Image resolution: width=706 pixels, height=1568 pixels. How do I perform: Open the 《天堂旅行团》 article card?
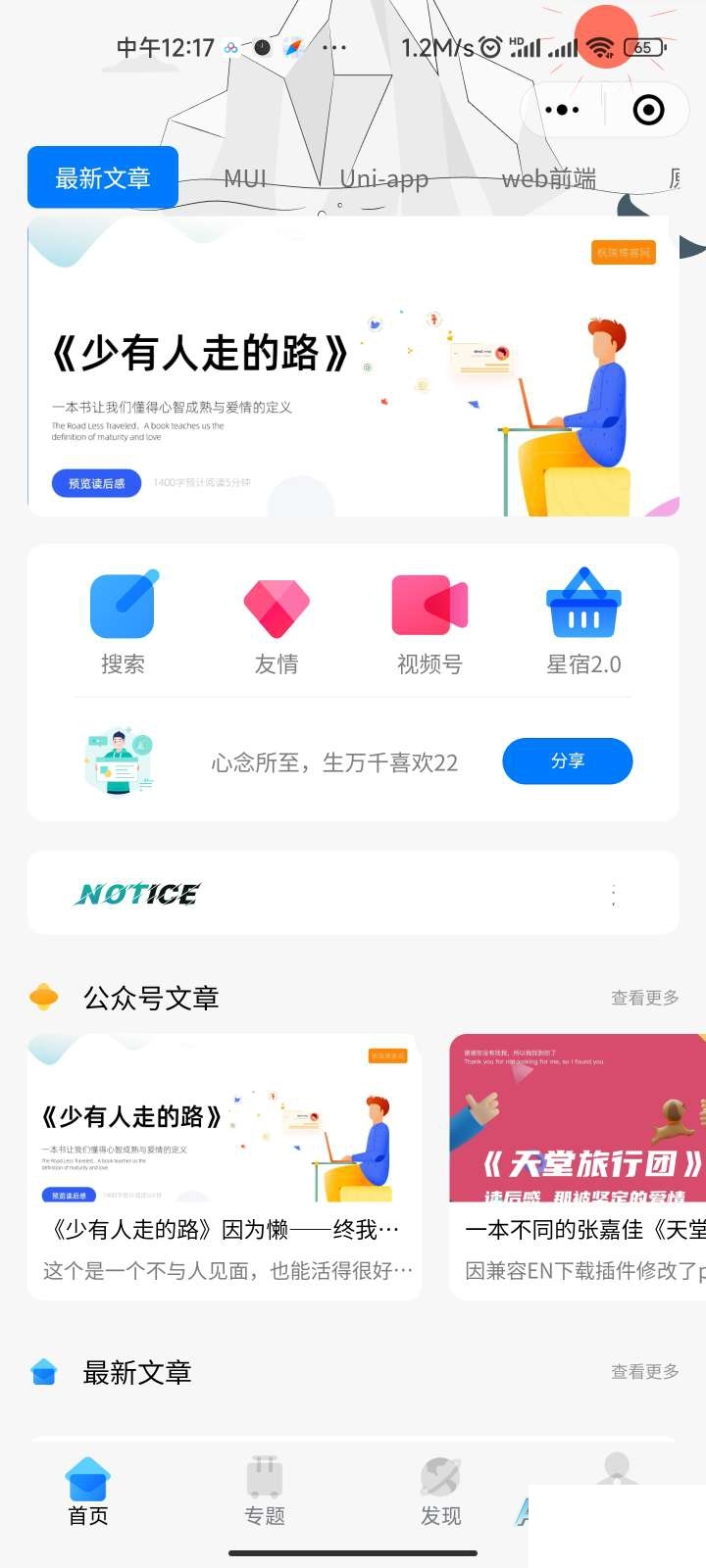point(578,1166)
